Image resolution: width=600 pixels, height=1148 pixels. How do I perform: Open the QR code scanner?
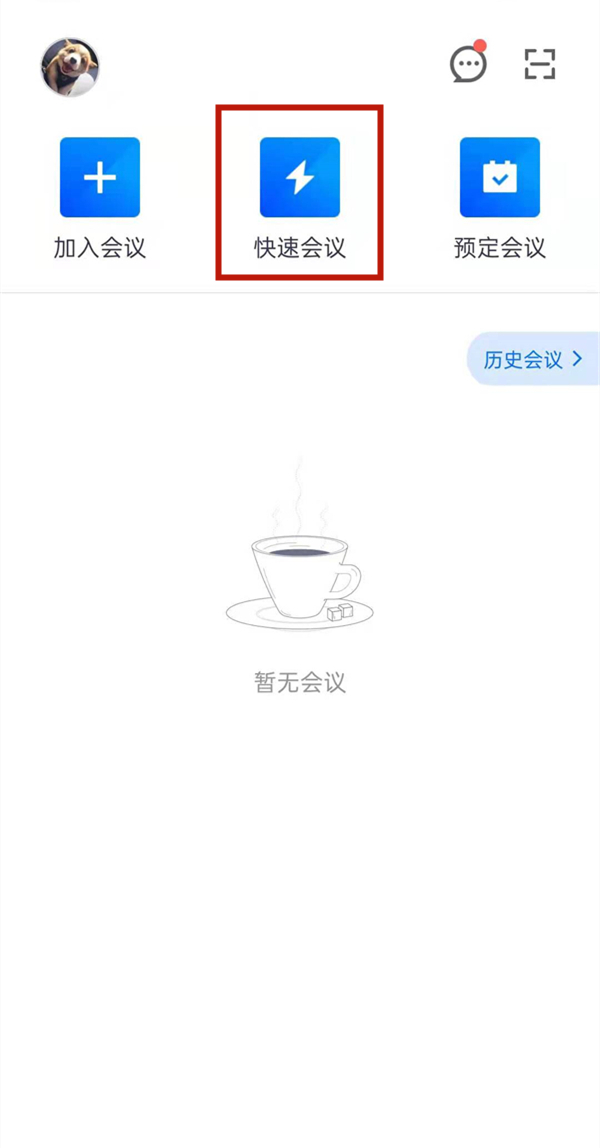pyautogui.click(x=540, y=65)
